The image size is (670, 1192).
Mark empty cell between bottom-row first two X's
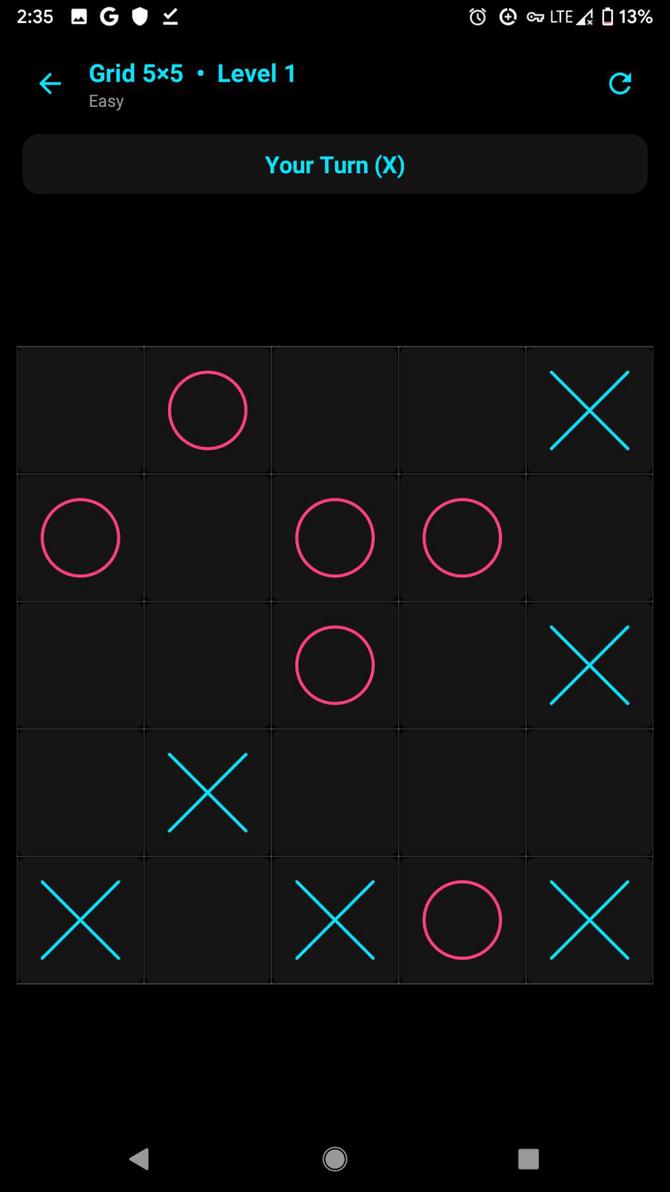pyautogui.click(x=207, y=920)
